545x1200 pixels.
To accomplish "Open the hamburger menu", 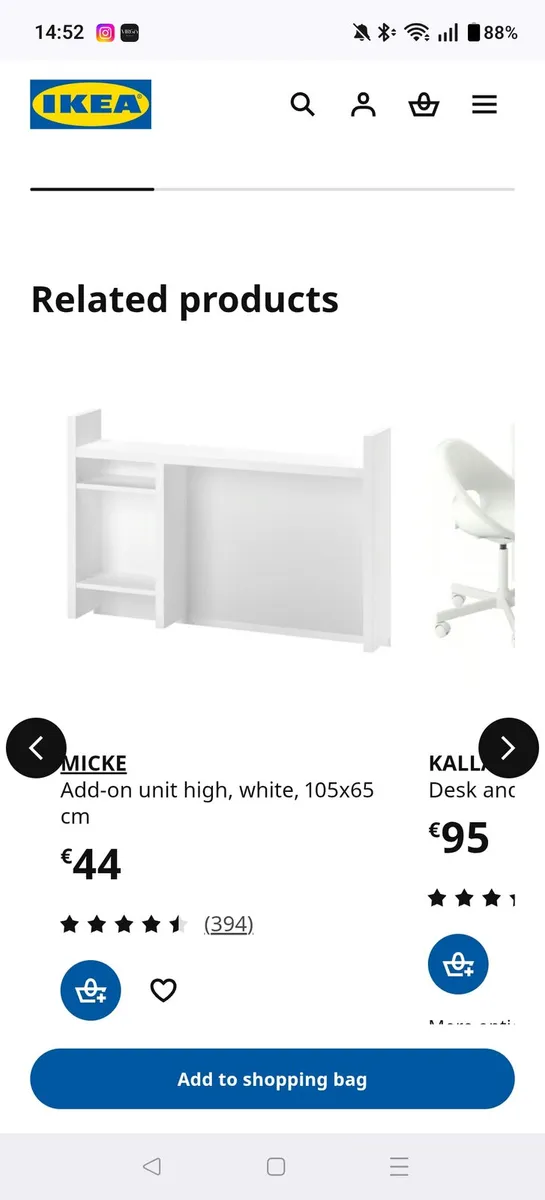I will tap(485, 104).
